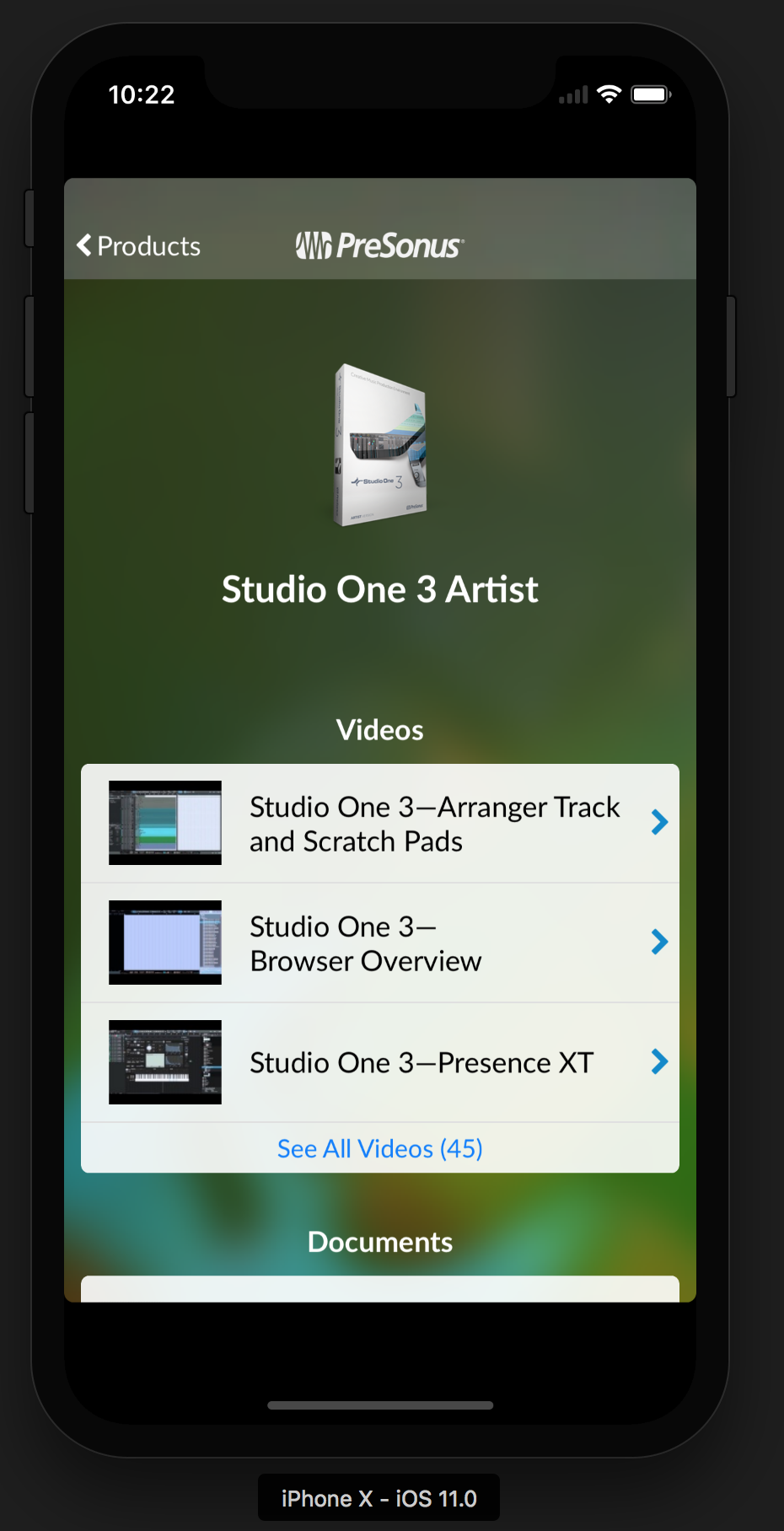
Task: Tap the battery indicator in the status bar
Action: 652,94
